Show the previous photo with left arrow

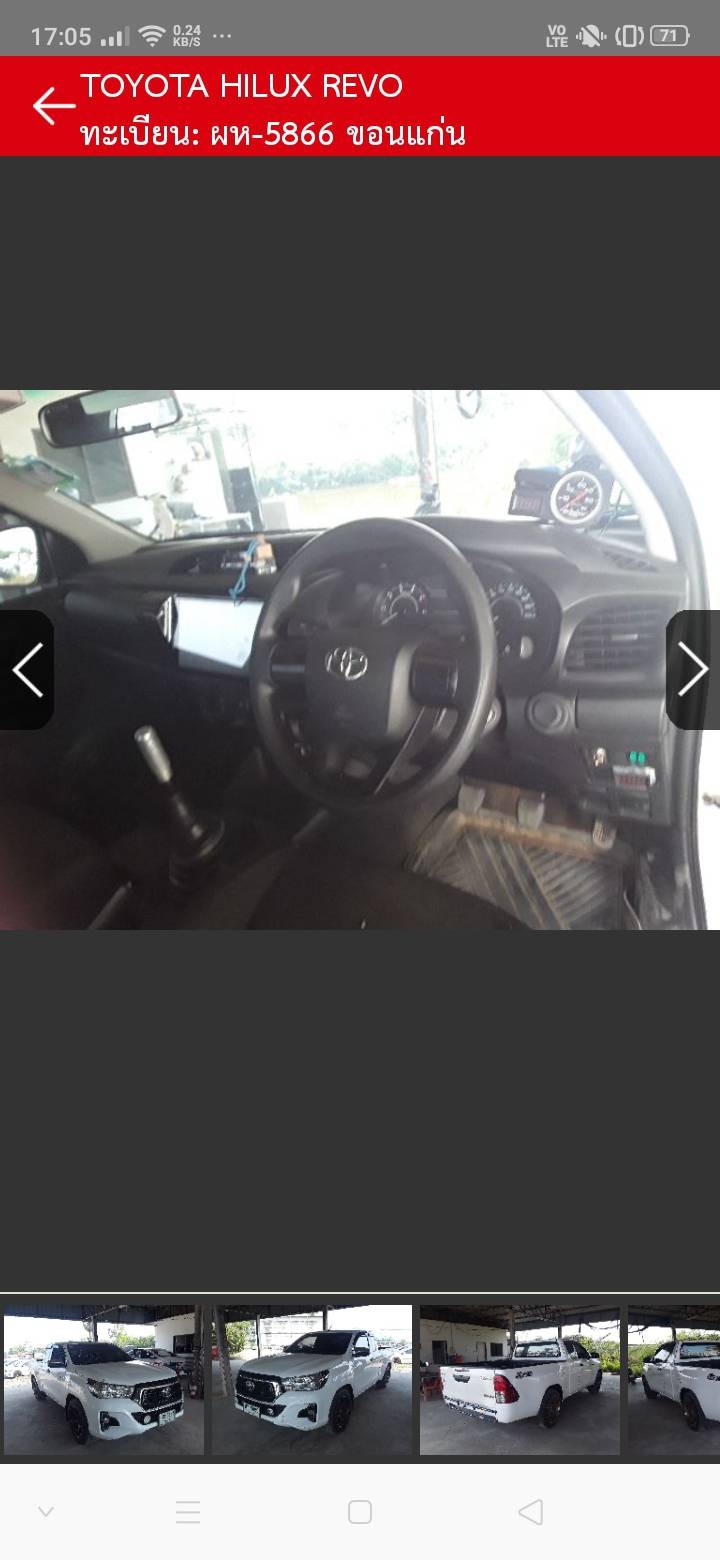pyautogui.click(x=27, y=670)
